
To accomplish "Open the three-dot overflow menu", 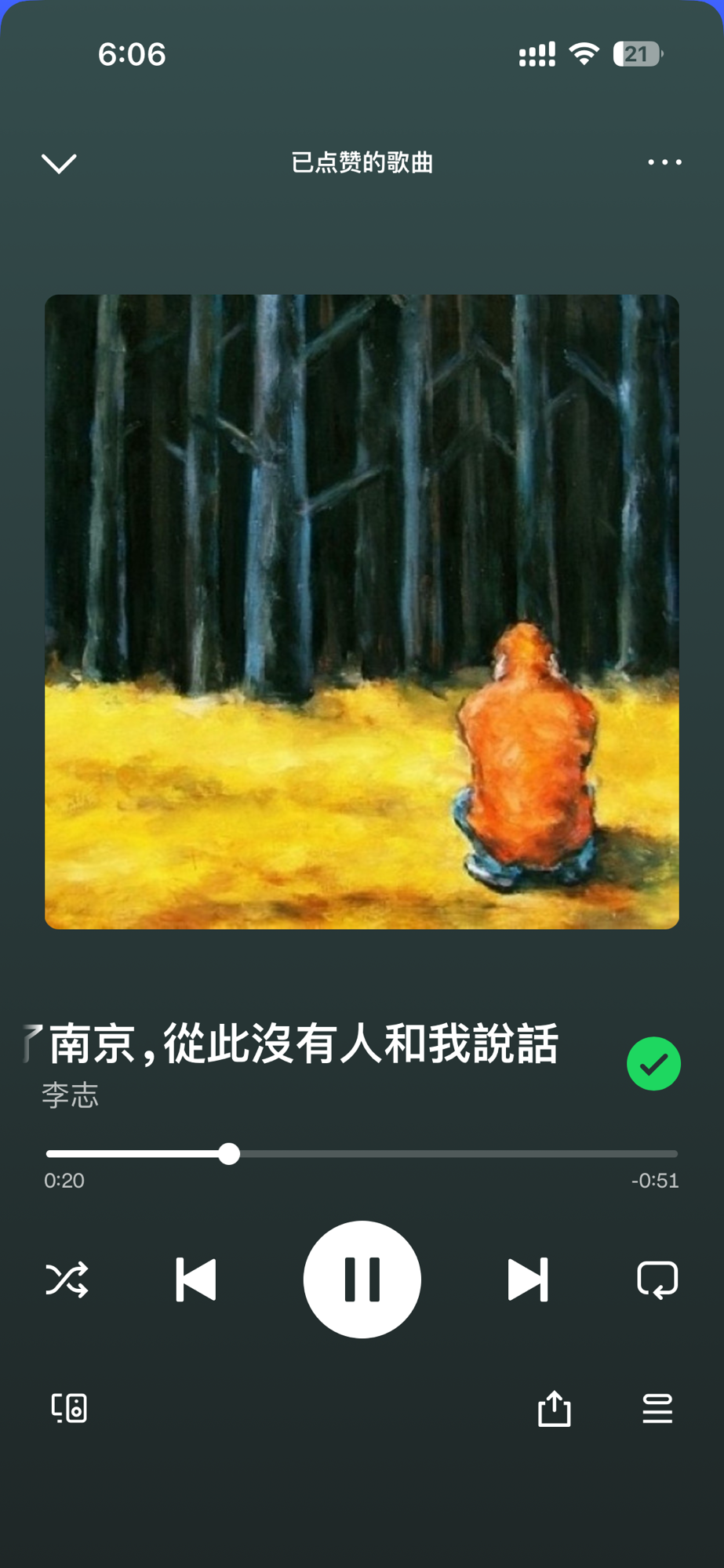I will (664, 162).
